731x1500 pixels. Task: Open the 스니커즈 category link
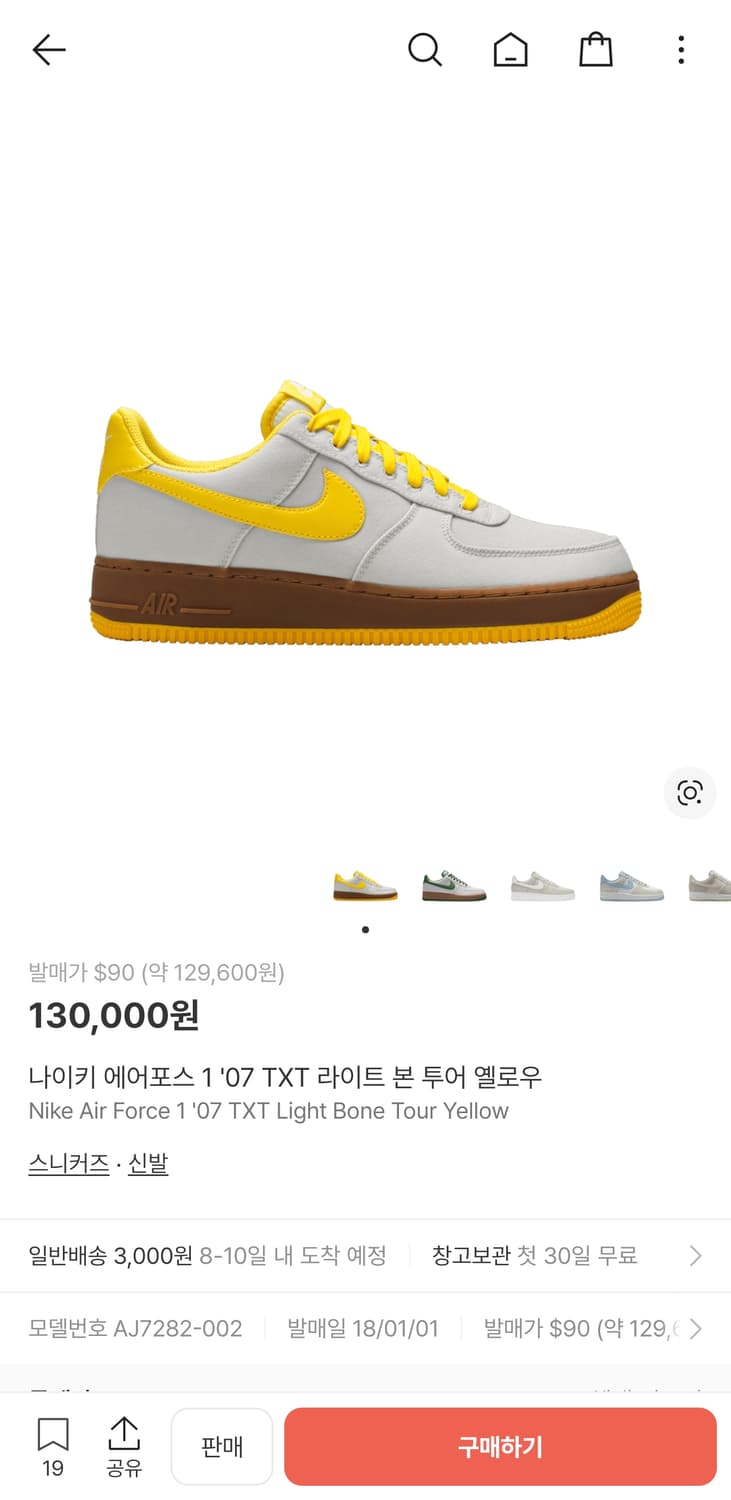(x=68, y=1163)
